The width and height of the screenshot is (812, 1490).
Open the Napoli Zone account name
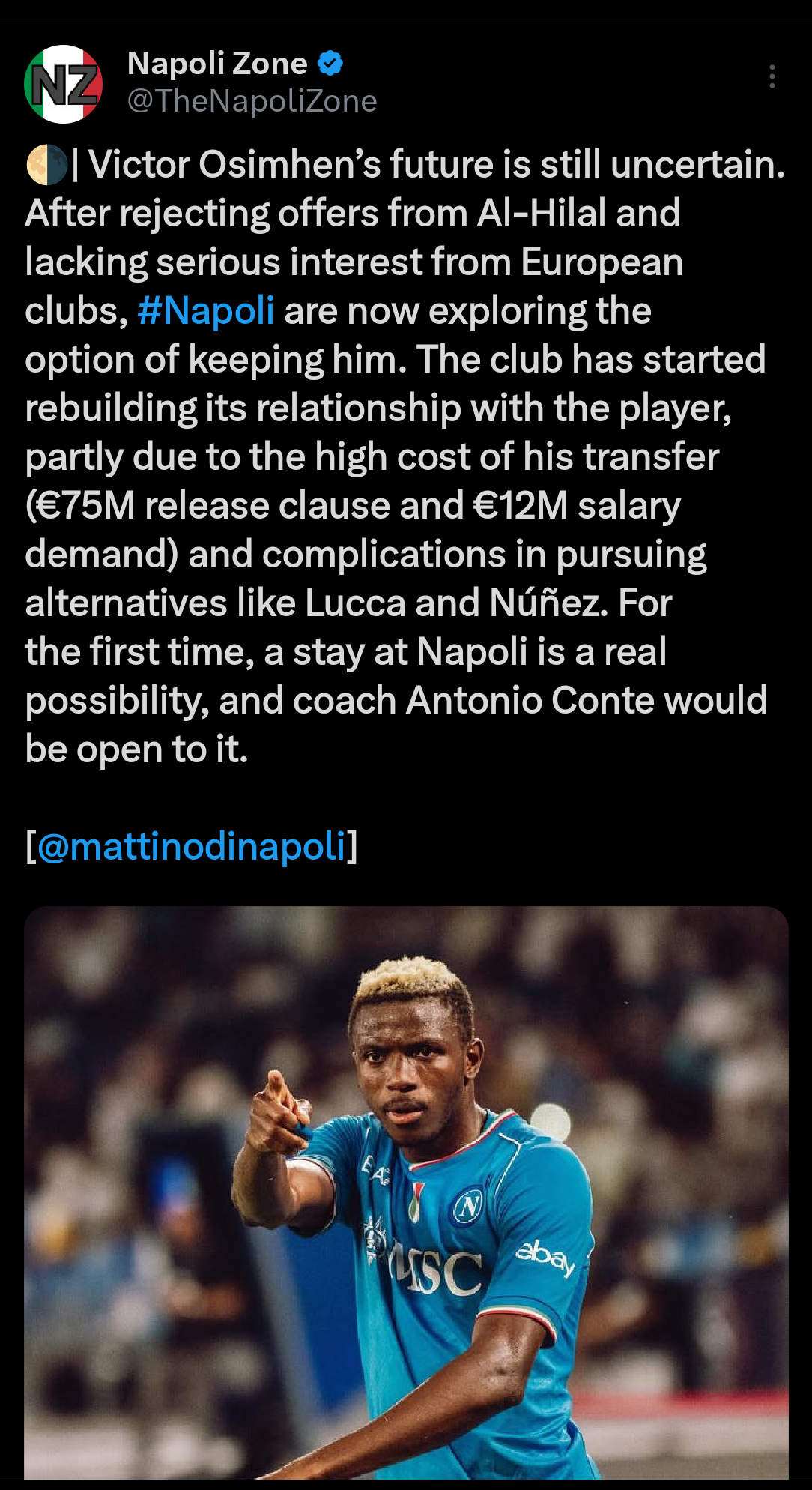click(217, 64)
